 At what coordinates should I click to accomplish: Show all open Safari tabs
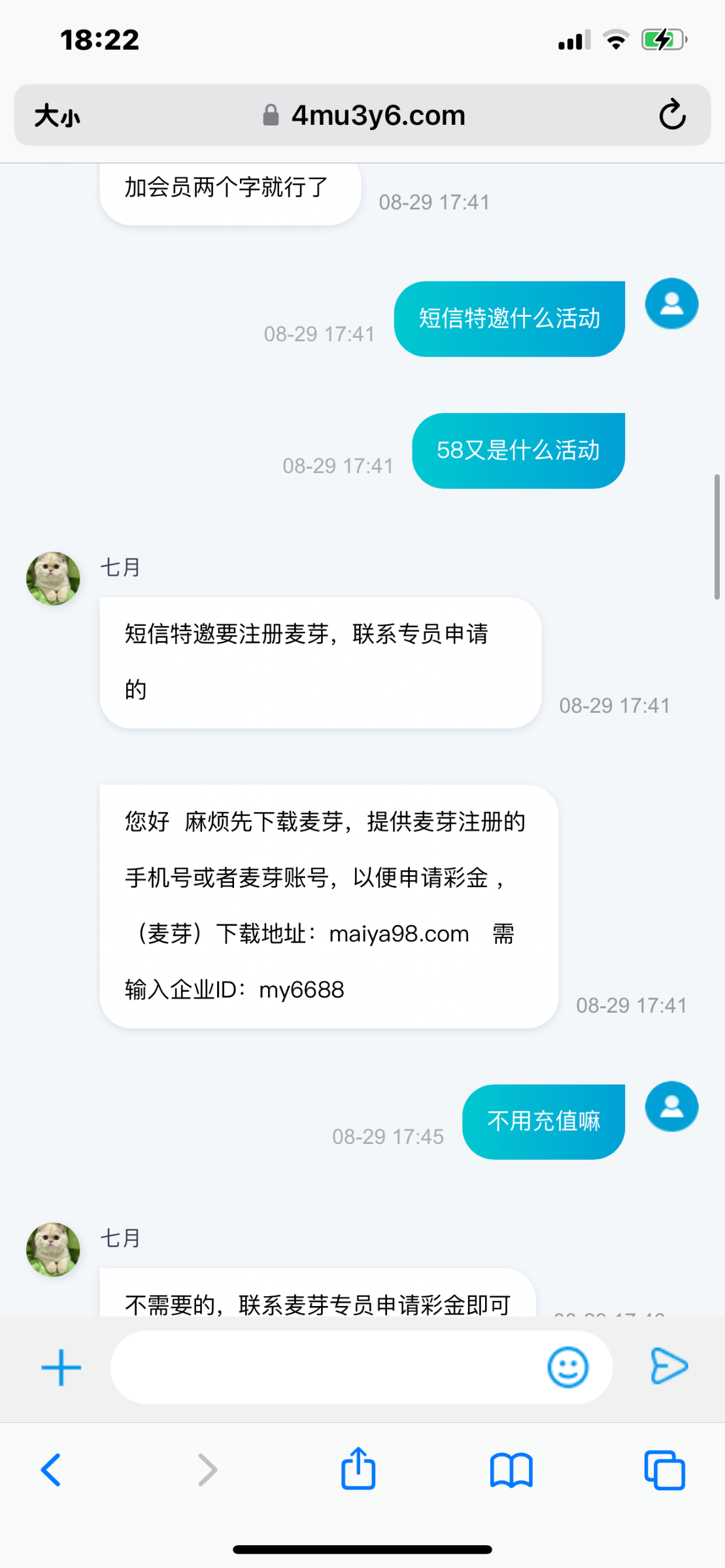tap(664, 1470)
